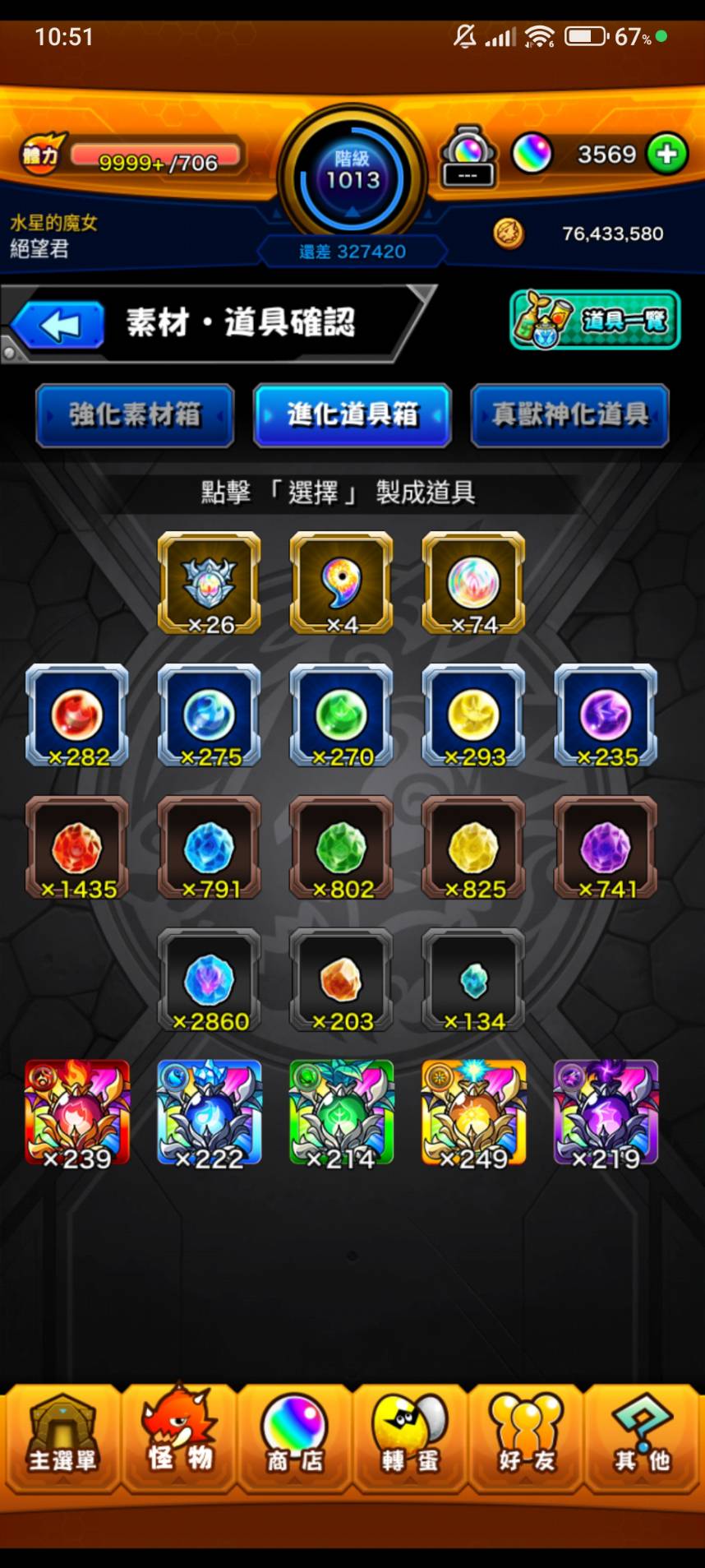705x1568 pixels.
Task: Open the 主選單 main menu
Action: tap(62, 1439)
